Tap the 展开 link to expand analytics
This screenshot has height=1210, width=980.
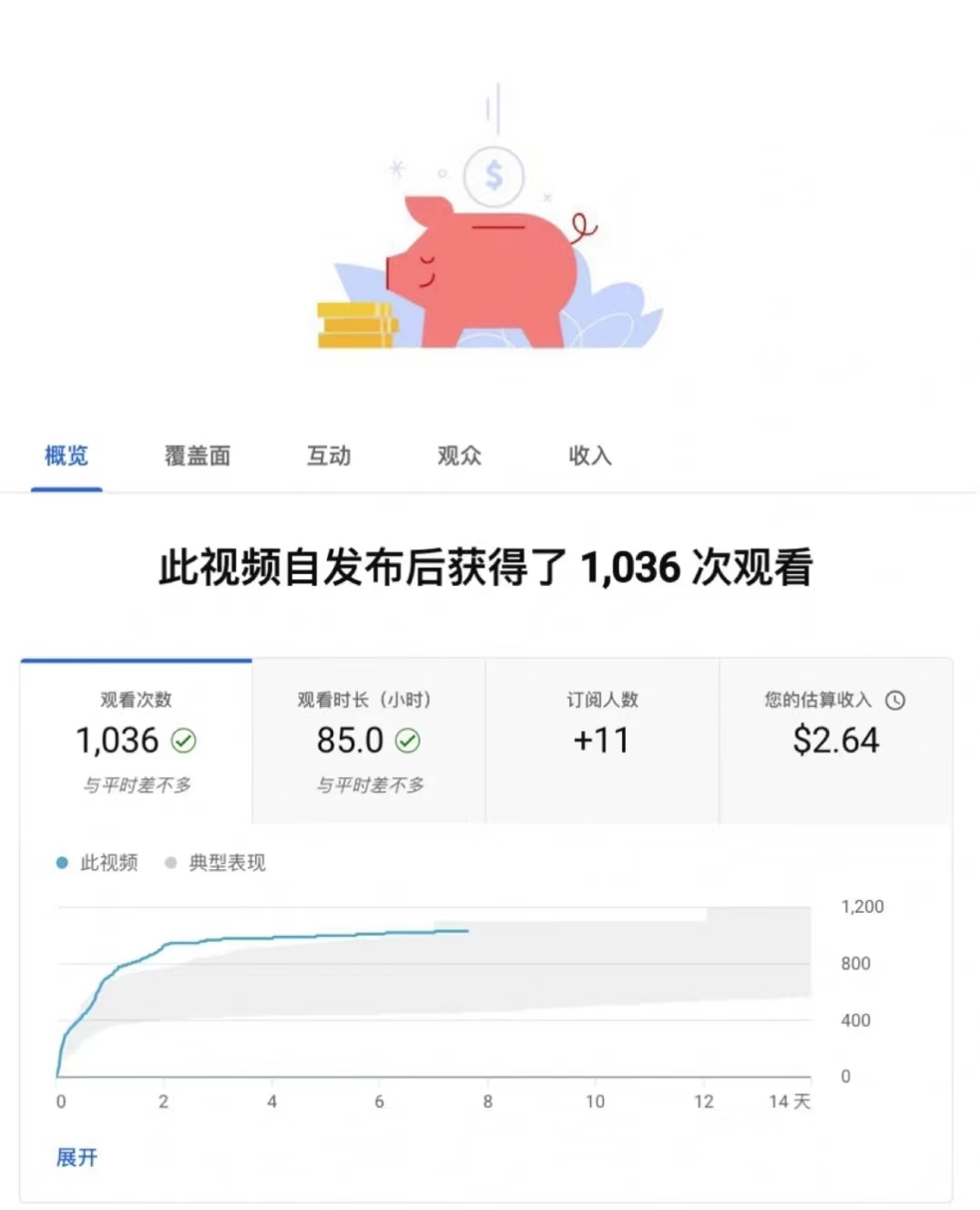pyautogui.click(x=77, y=1157)
